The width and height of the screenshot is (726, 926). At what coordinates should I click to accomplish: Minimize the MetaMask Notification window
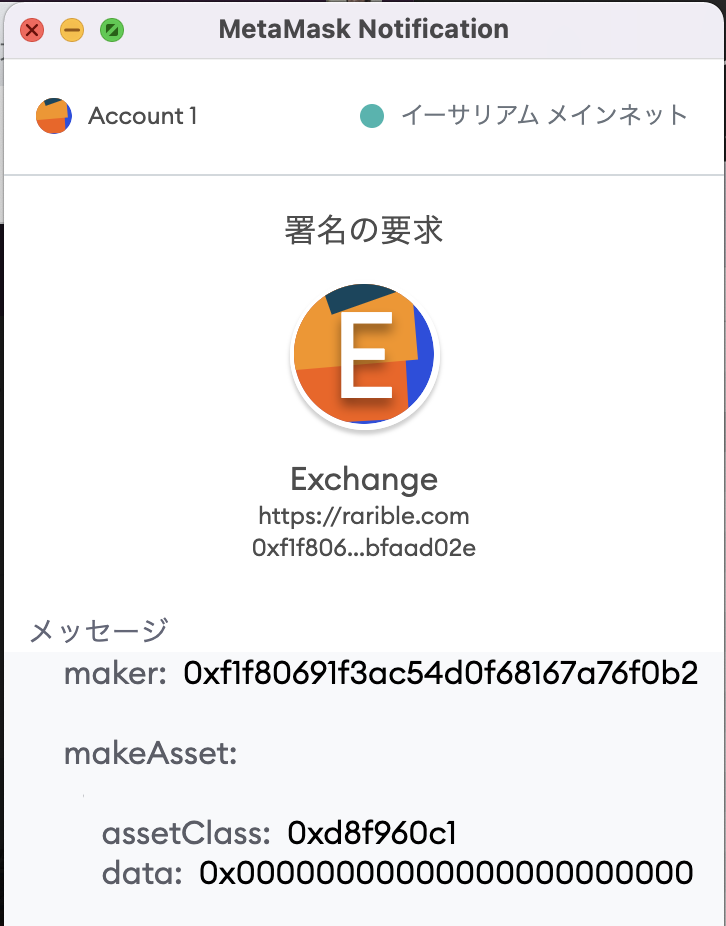click(x=71, y=30)
